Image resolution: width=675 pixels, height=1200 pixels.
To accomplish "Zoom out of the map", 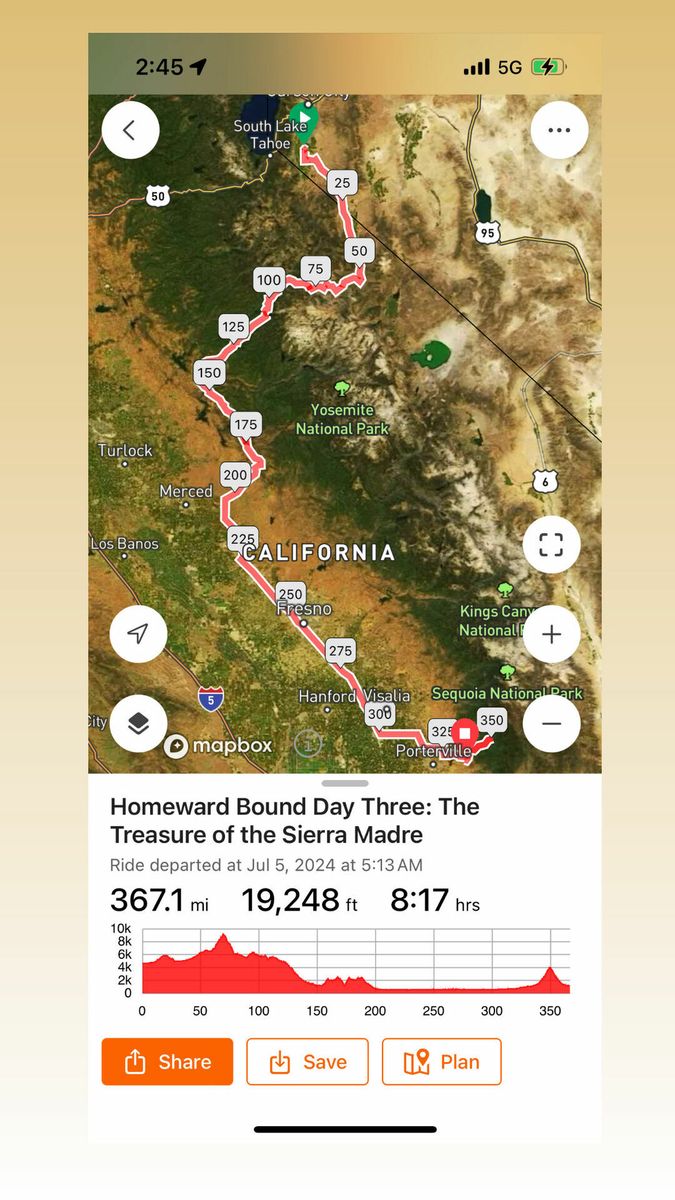I will pos(551,723).
